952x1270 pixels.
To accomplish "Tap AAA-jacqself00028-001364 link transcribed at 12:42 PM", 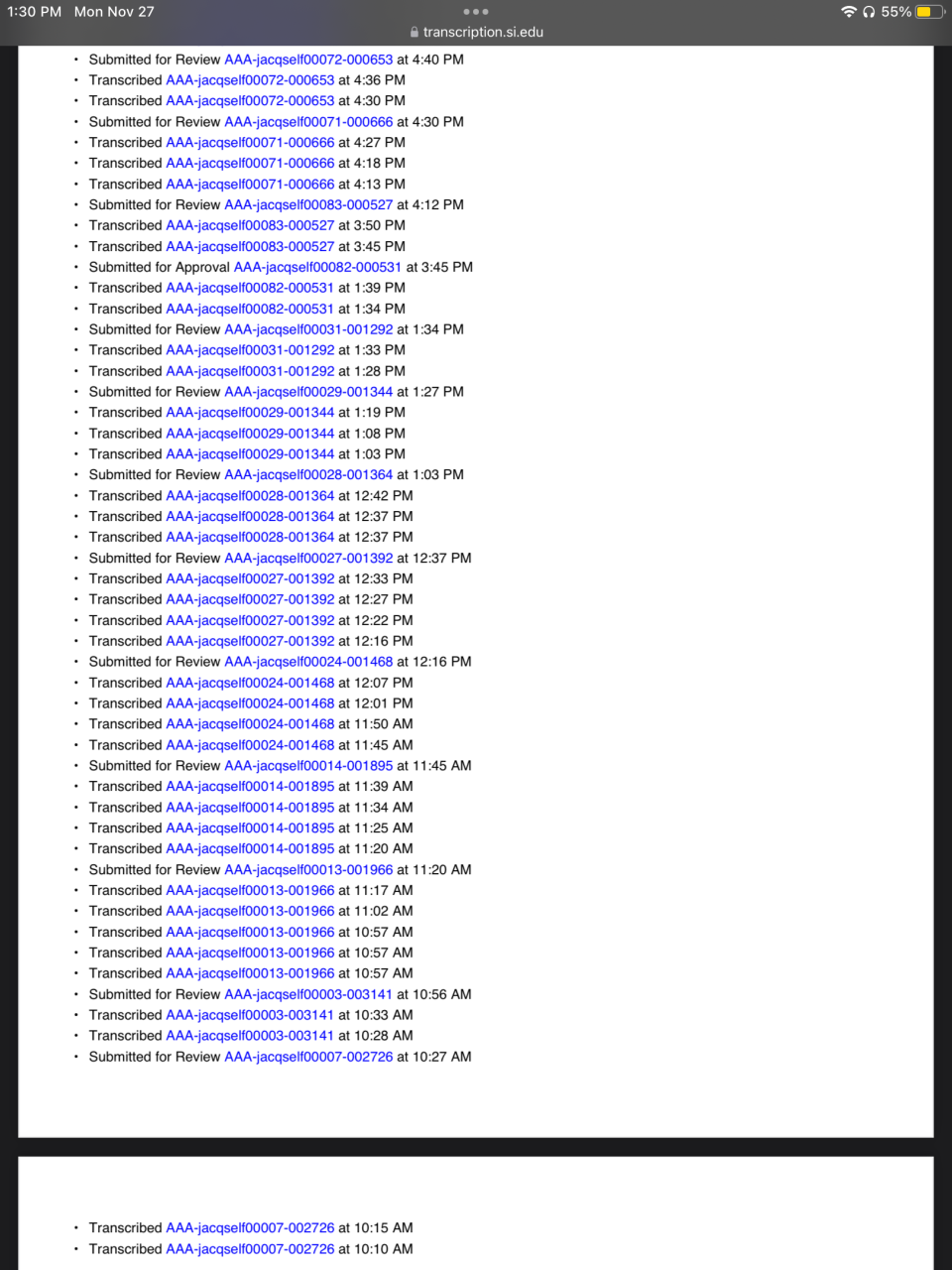I will [x=250, y=495].
